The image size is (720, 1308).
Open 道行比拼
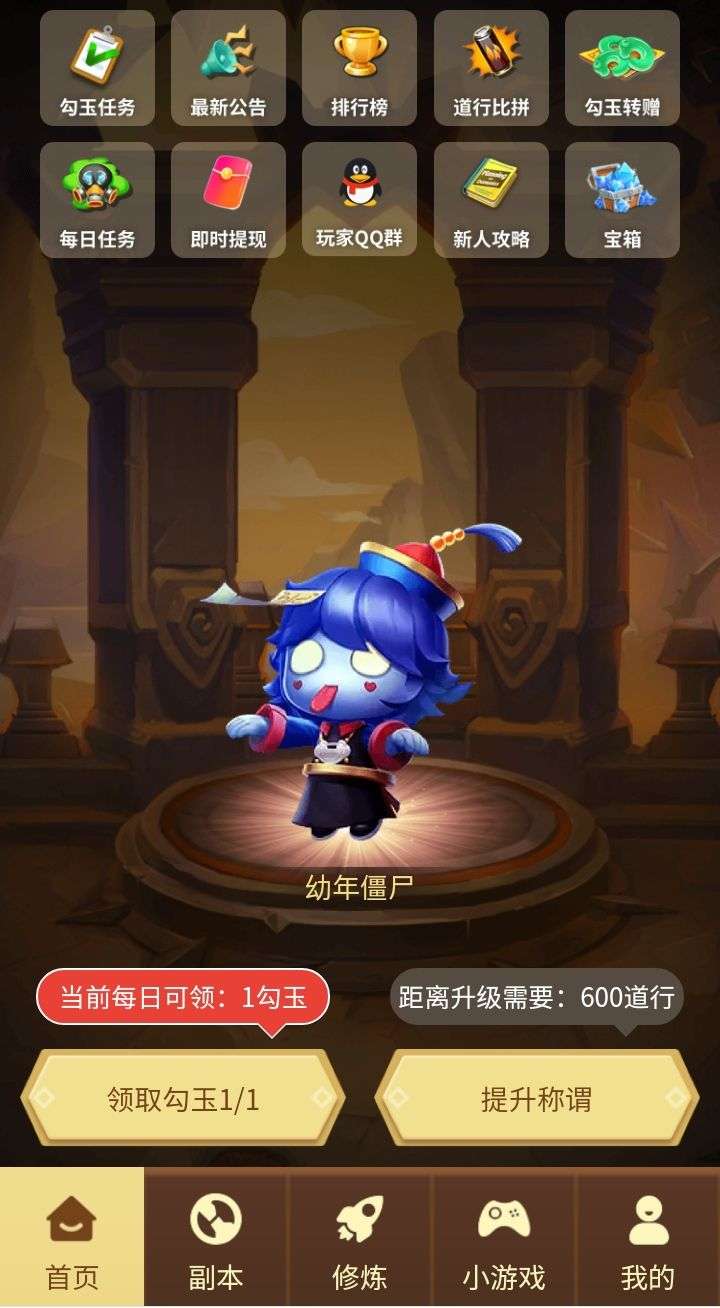pyautogui.click(x=491, y=68)
